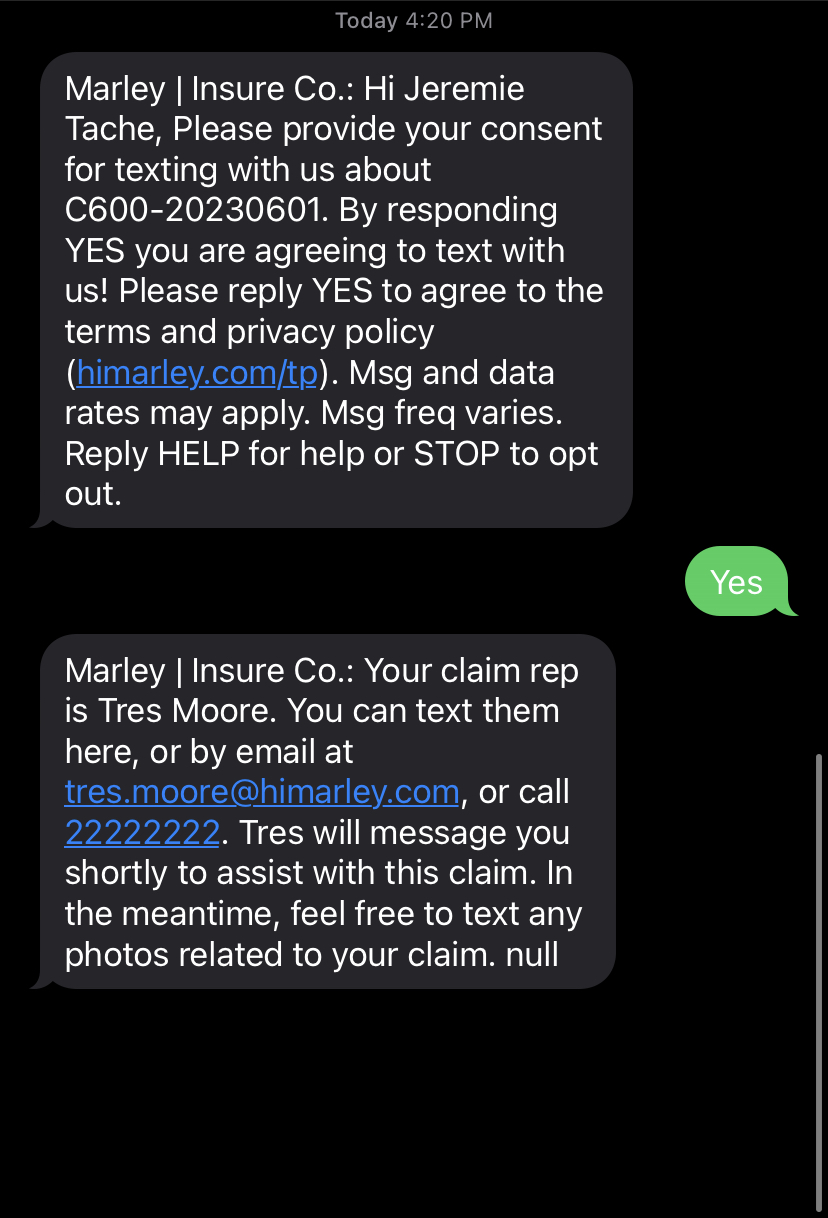Open the himarley.com/tp terms link
The width and height of the screenshot is (828, 1218).
(197, 373)
